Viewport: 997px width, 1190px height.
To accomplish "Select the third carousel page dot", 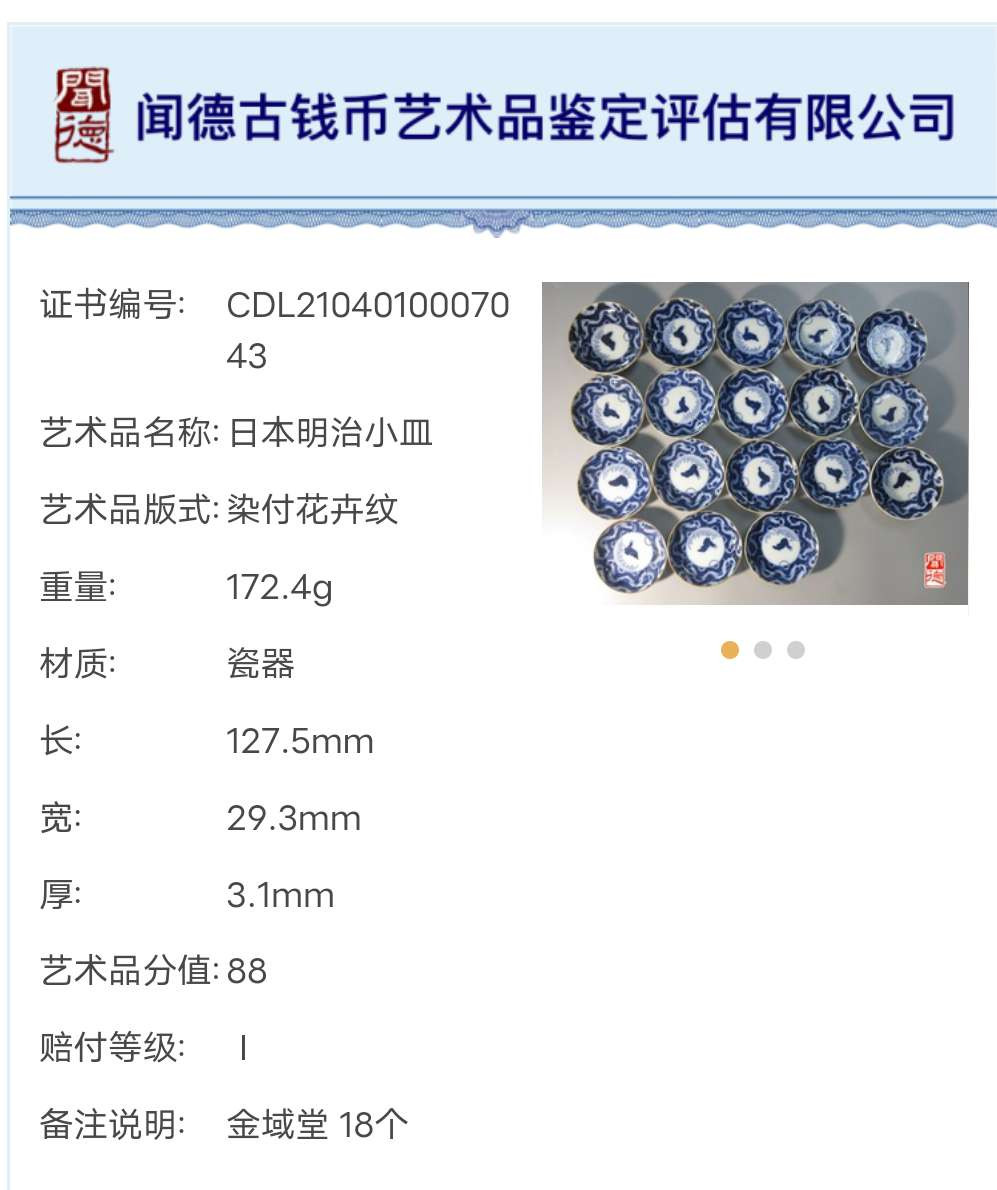I will (x=796, y=650).
